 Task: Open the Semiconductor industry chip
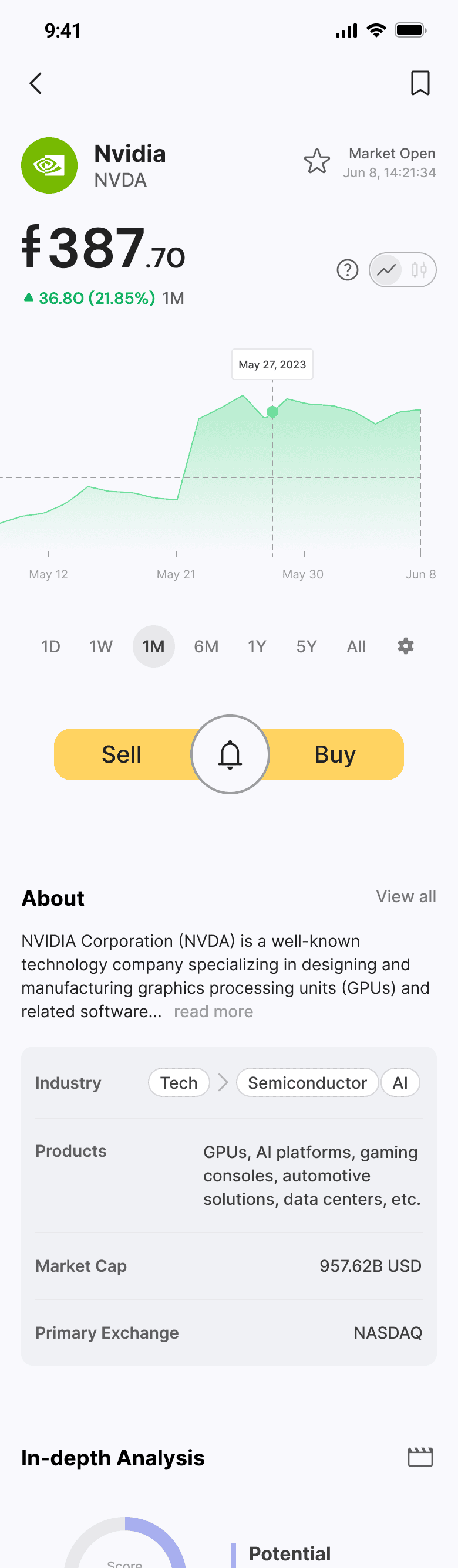pos(307,1083)
